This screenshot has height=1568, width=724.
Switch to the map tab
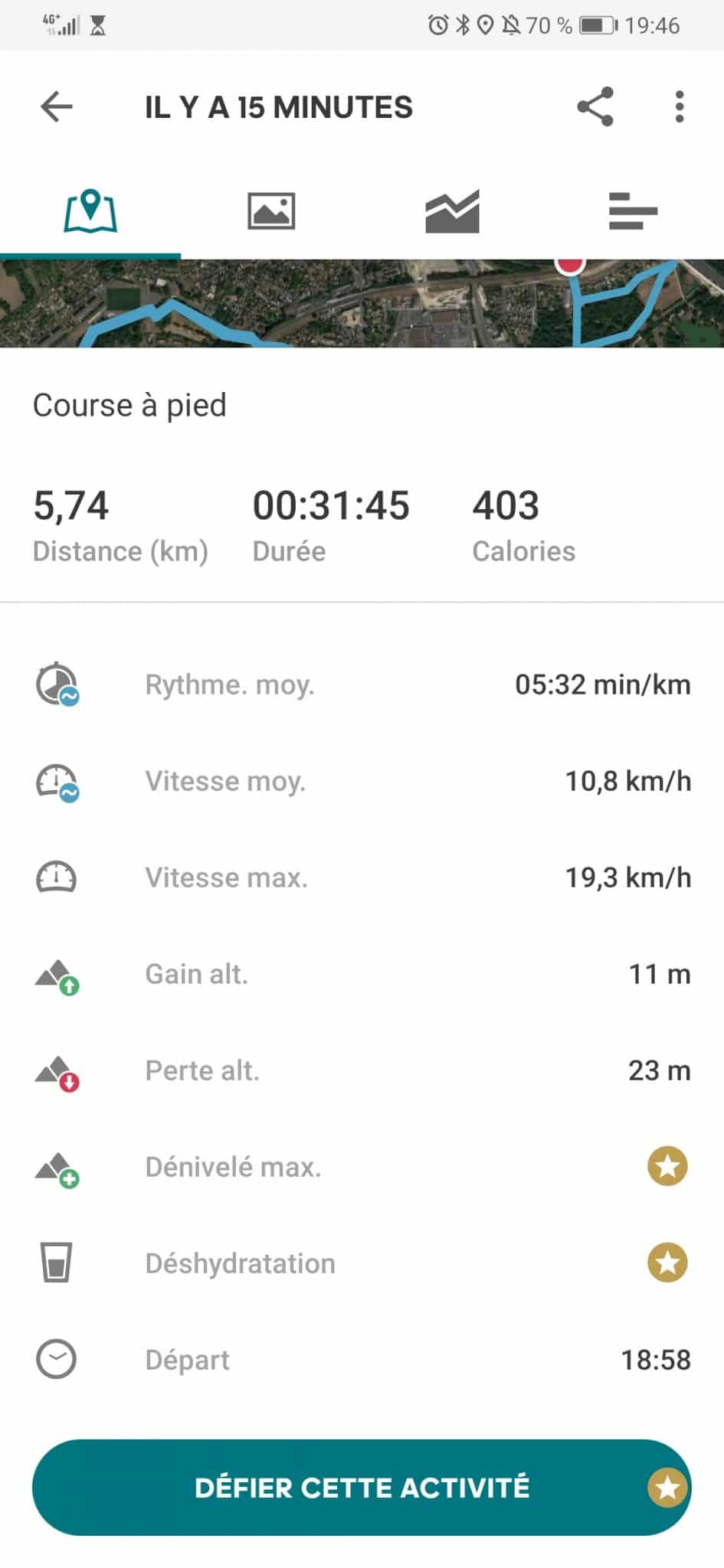click(90, 211)
